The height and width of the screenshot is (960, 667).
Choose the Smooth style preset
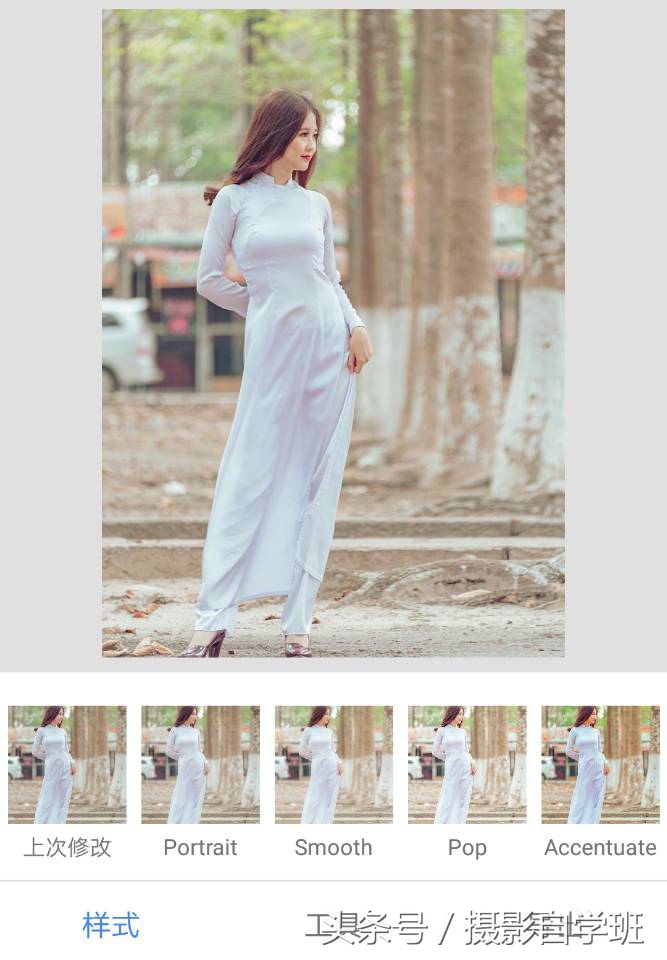click(334, 764)
